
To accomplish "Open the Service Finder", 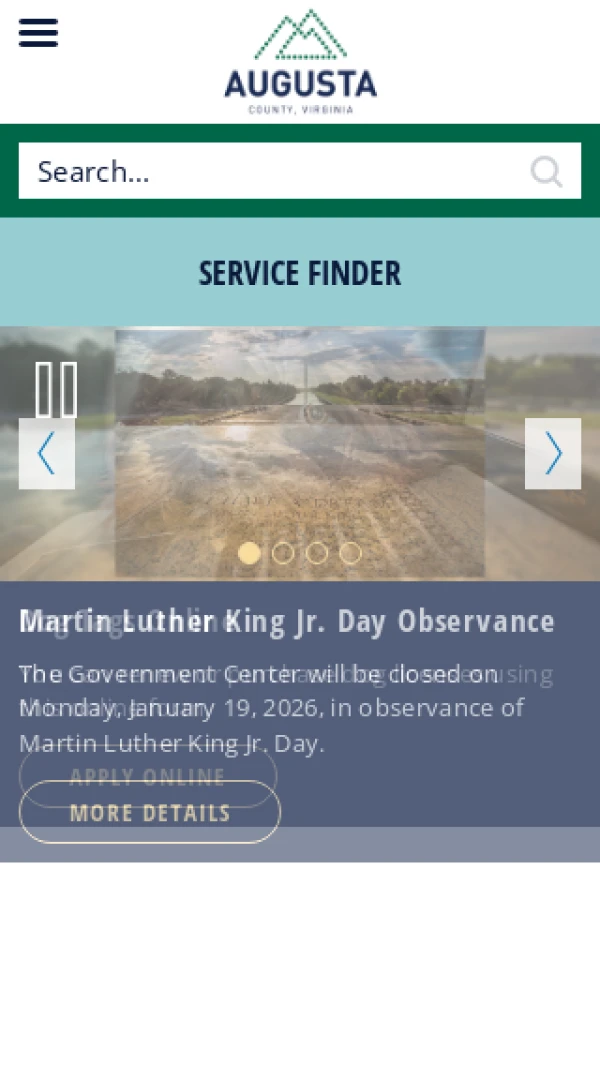I will click(300, 273).
